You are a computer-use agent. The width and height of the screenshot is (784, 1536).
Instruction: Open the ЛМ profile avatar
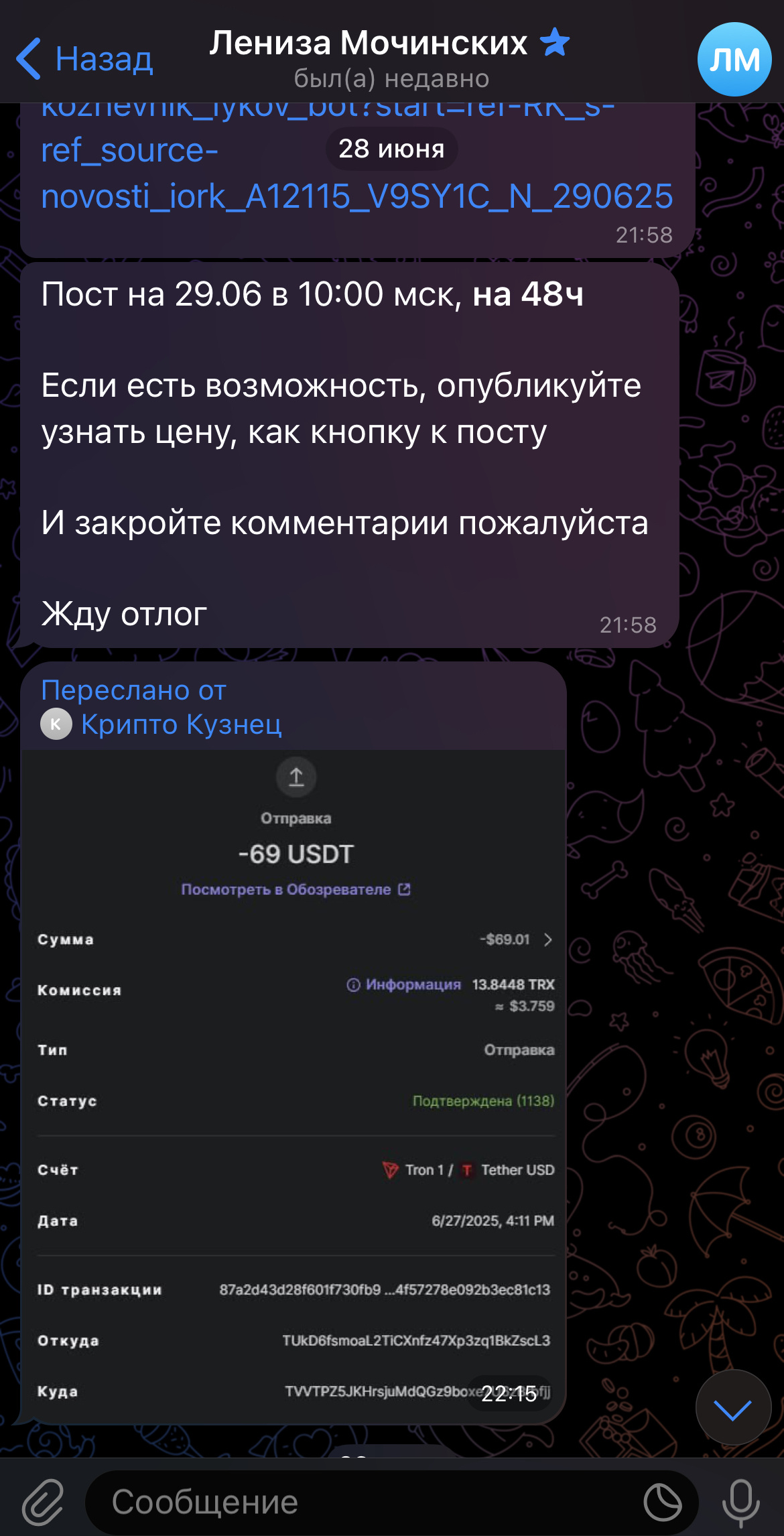[734, 59]
